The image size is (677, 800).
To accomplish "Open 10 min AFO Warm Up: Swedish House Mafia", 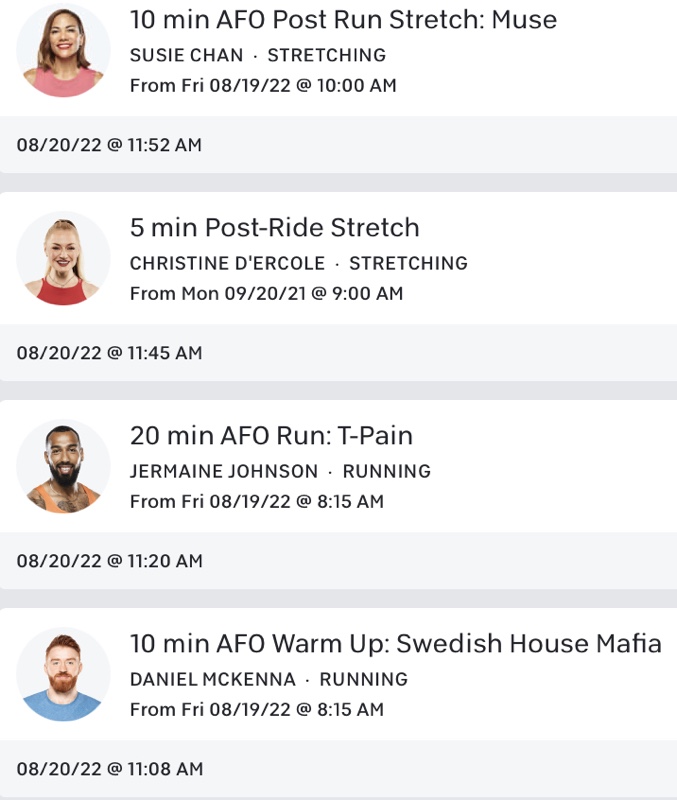I will click(x=395, y=644).
